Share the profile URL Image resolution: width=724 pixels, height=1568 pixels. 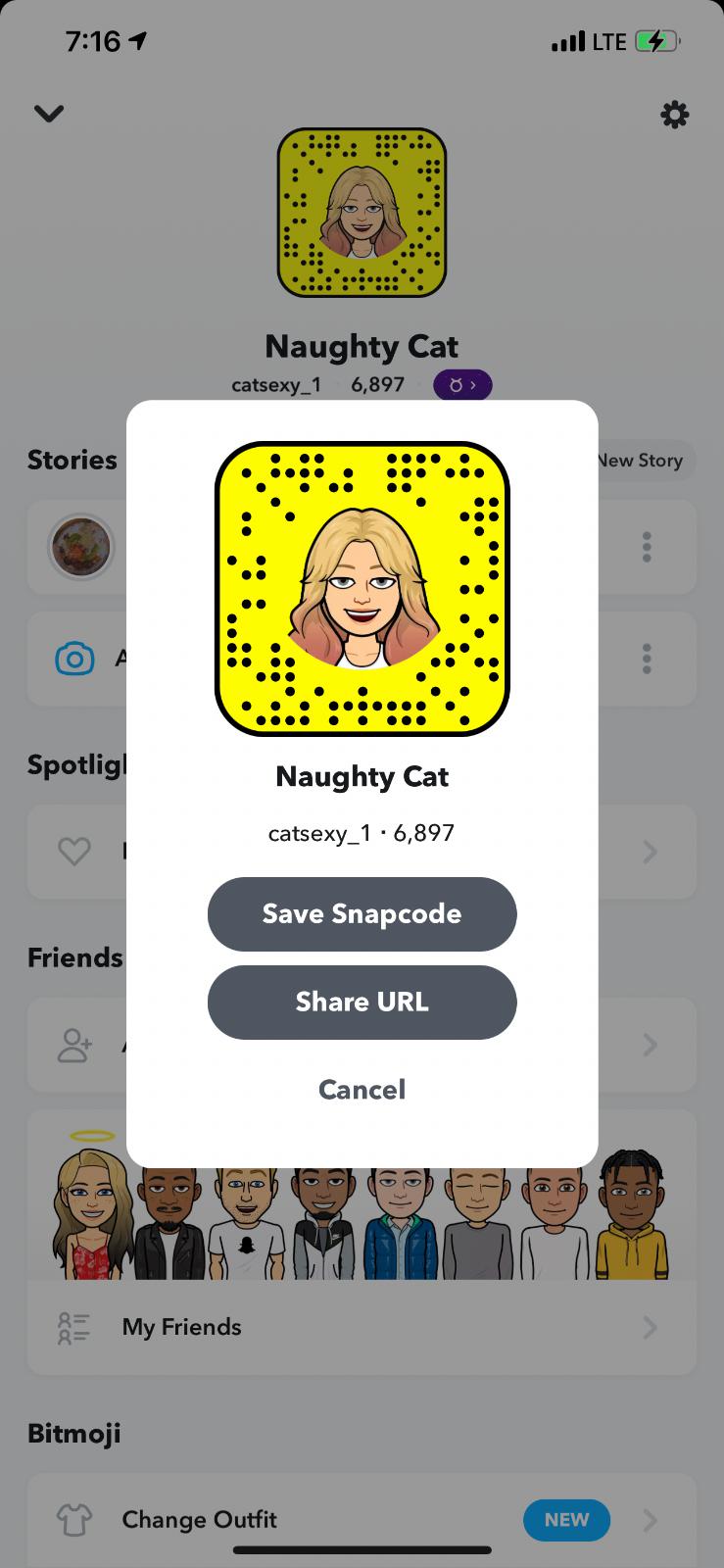click(362, 1002)
